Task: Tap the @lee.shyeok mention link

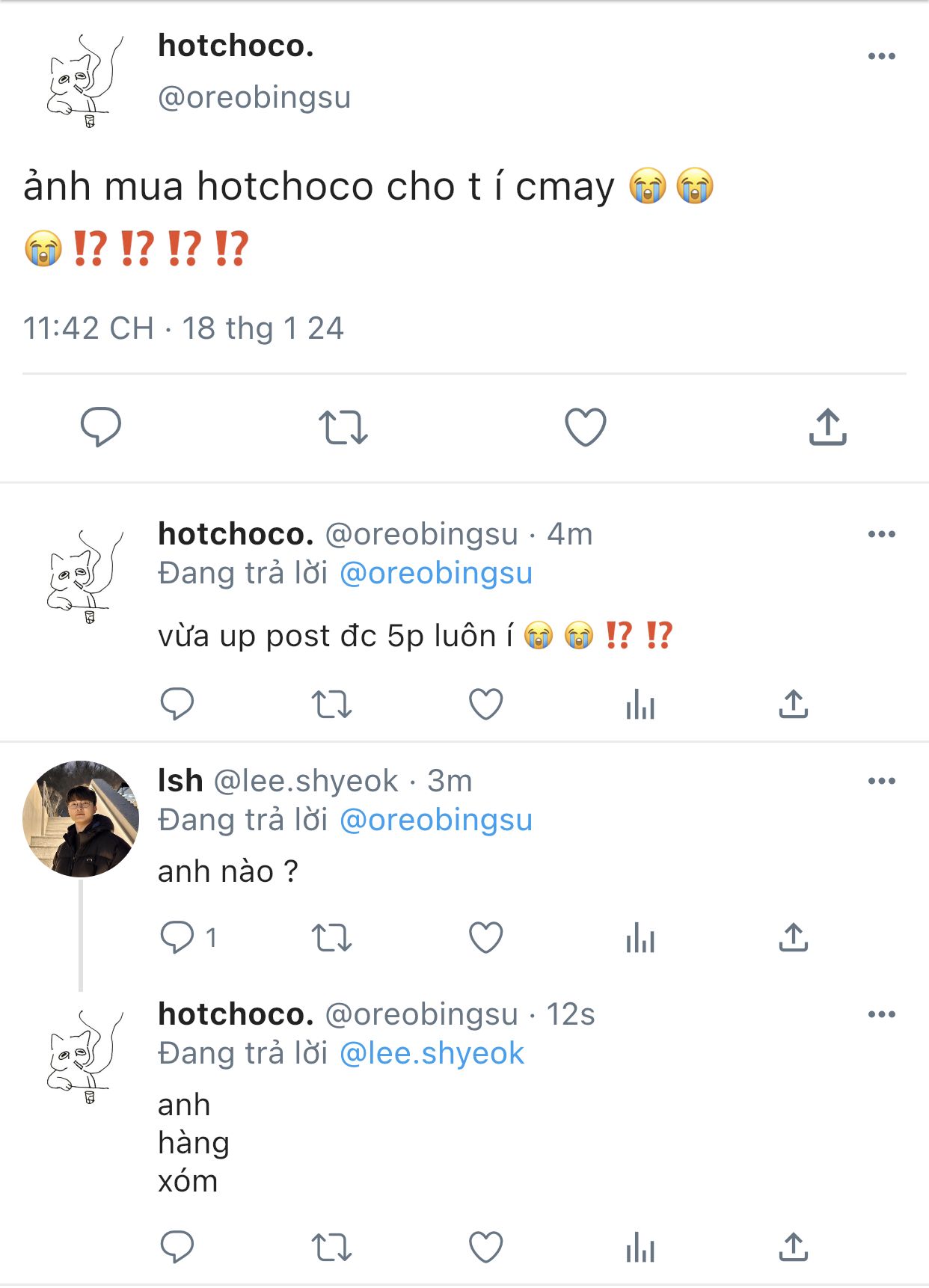Action: tap(432, 1053)
